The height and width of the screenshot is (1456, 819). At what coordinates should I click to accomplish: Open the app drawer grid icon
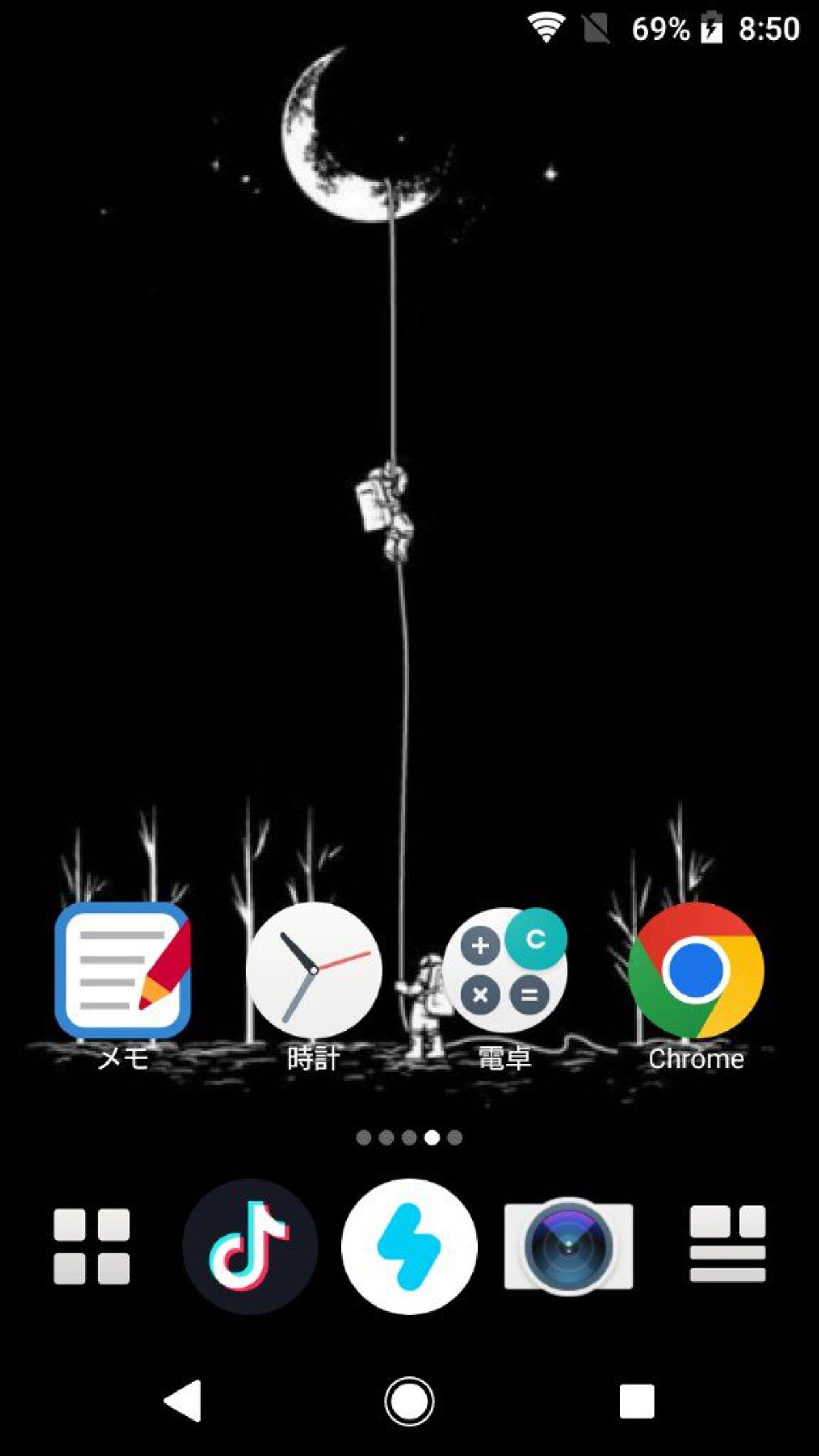point(91,1246)
